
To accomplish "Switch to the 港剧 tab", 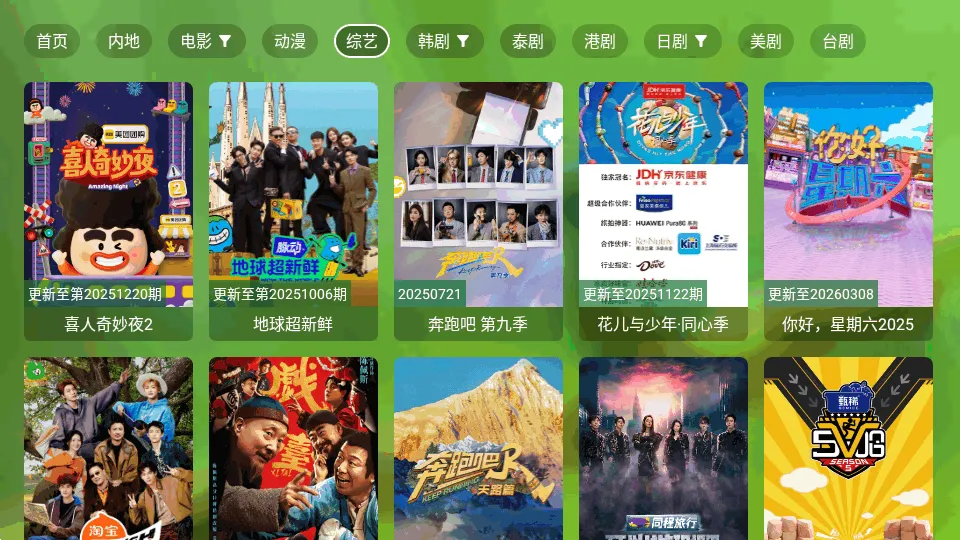I will coord(600,41).
